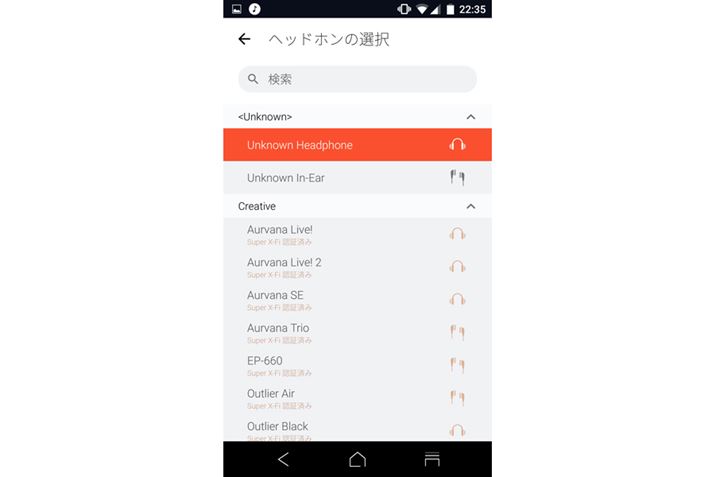The image size is (715, 477).
Task: Tap the 検索 search field
Action: point(357,79)
